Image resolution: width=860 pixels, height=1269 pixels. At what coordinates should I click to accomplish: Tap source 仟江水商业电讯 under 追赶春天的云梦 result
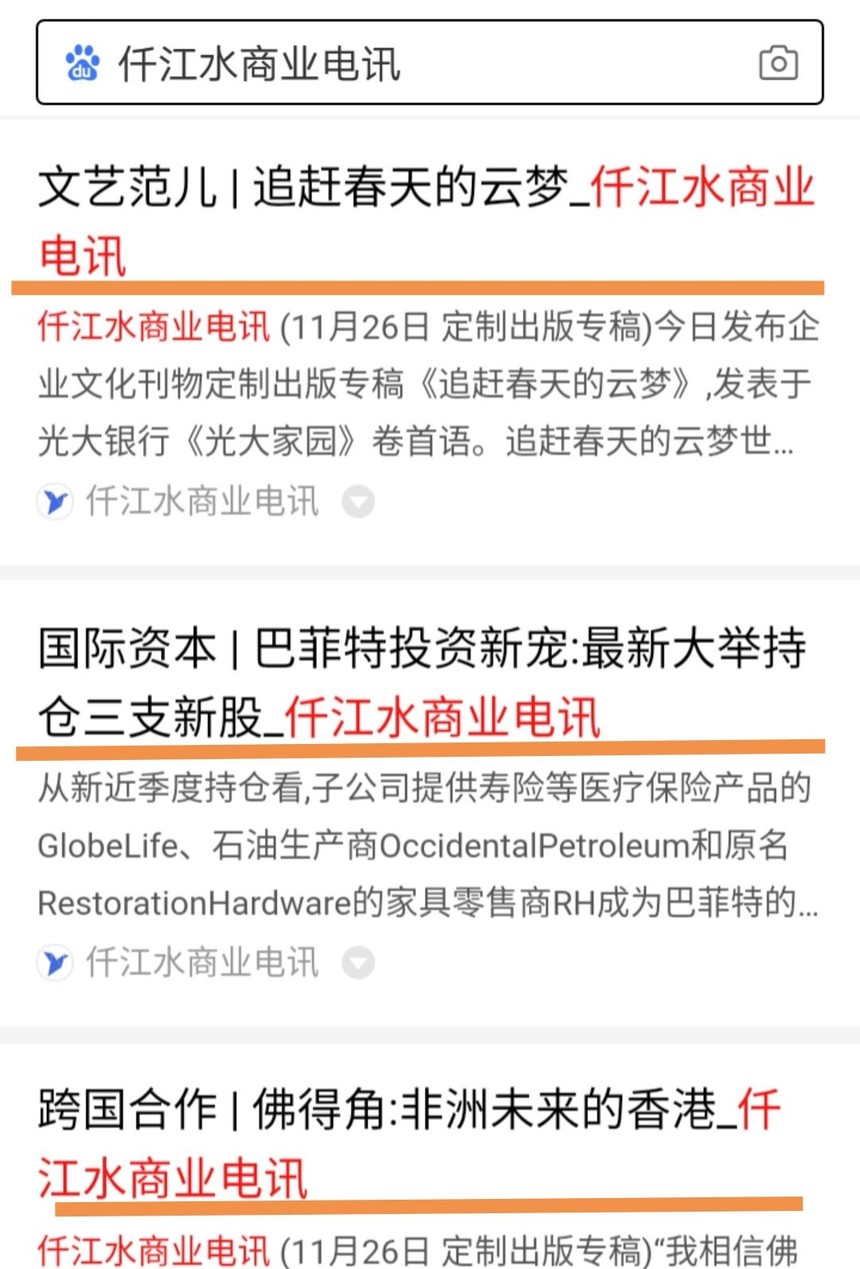[x=200, y=501]
